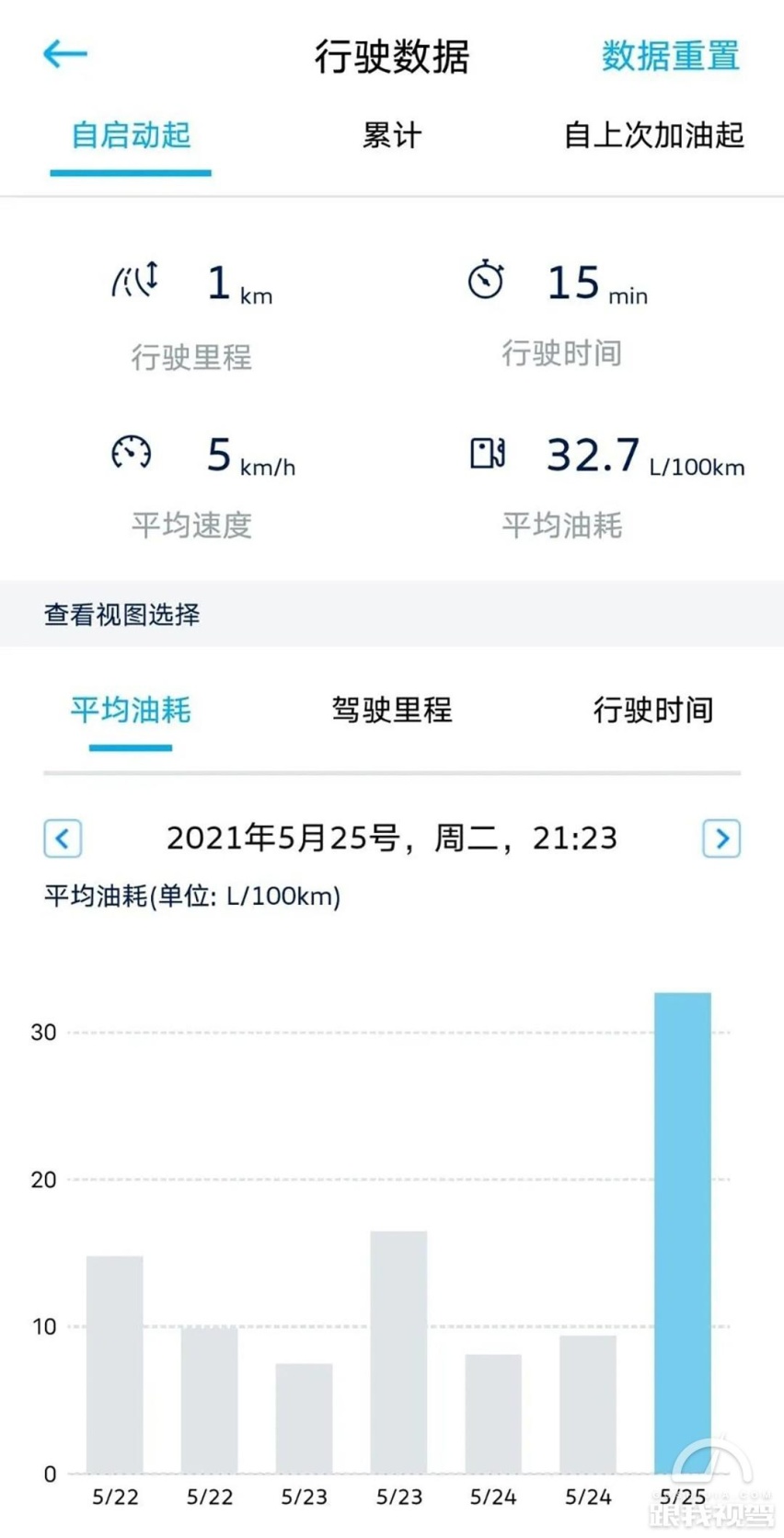This screenshot has height=1538, width=784.
Task: Go back using the top-left arrow
Action: pos(65,54)
